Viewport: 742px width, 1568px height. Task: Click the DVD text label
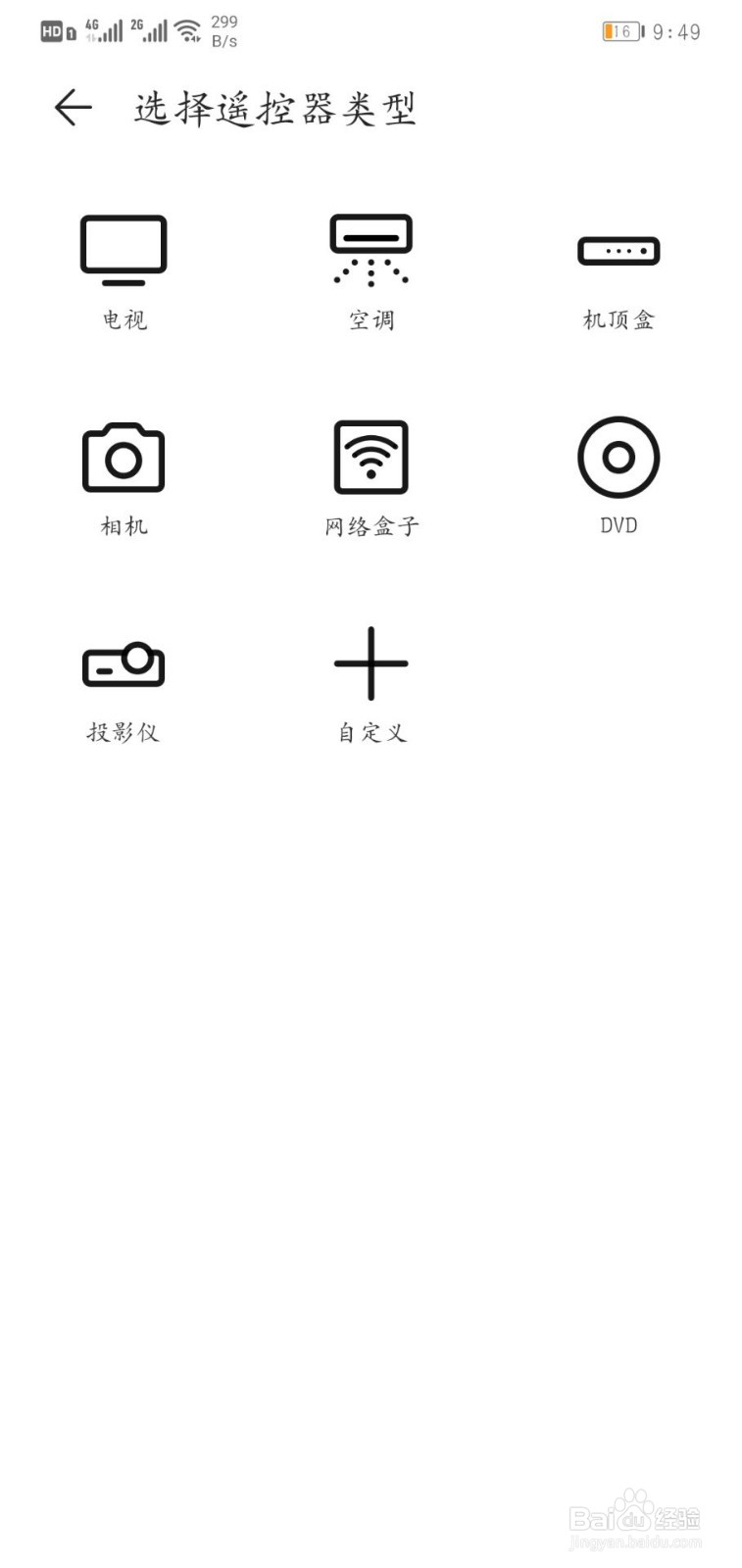click(618, 525)
